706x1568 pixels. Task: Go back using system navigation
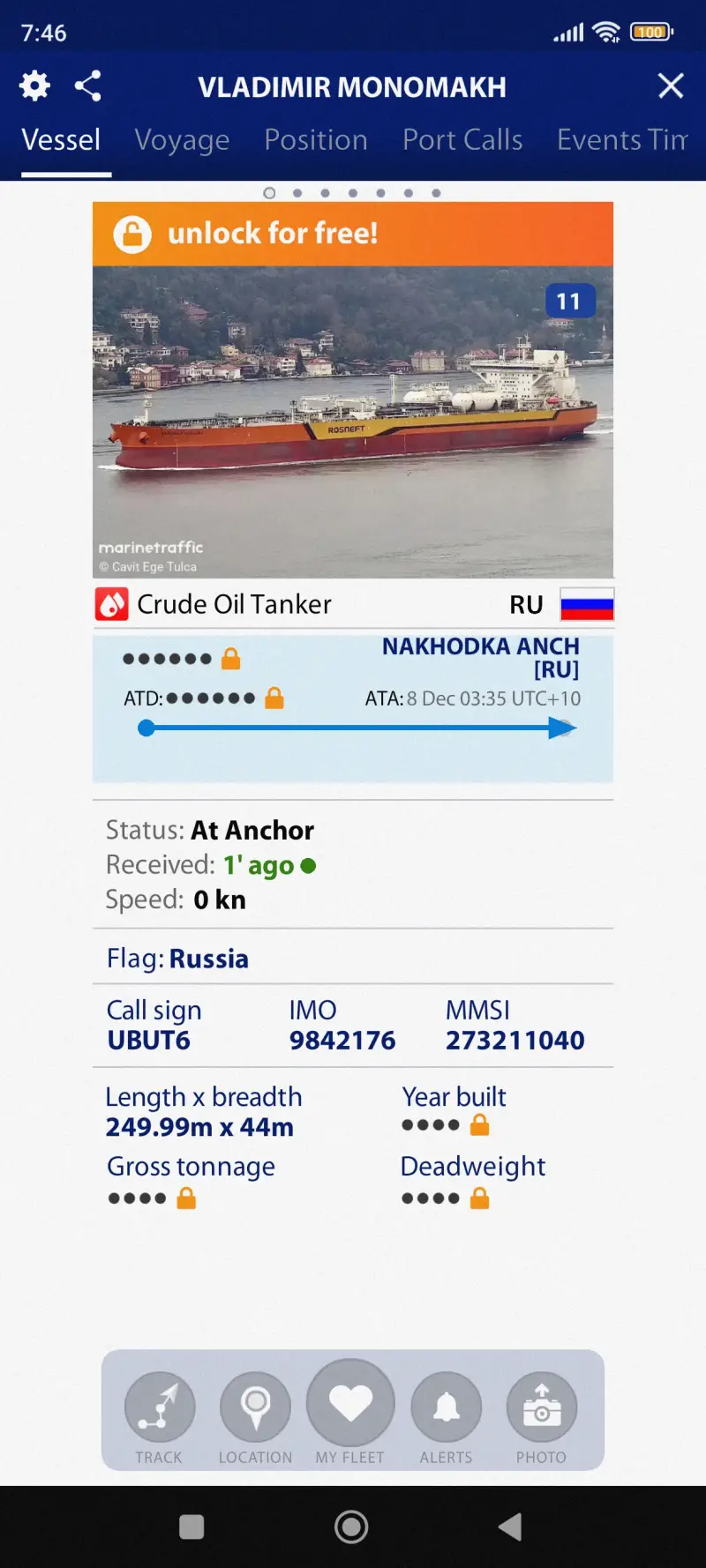pos(510,1527)
